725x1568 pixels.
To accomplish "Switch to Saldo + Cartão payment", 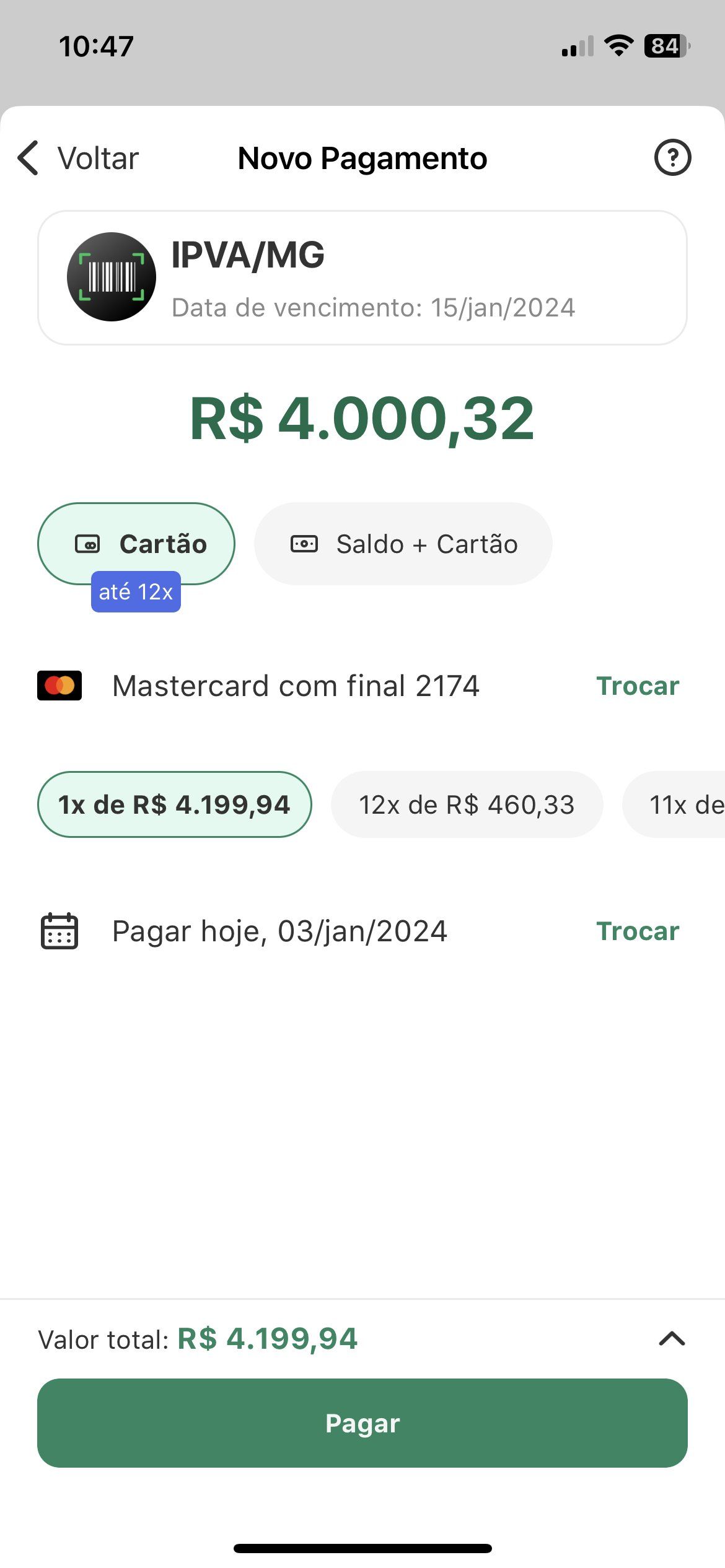I will click(x=403, y=544).
